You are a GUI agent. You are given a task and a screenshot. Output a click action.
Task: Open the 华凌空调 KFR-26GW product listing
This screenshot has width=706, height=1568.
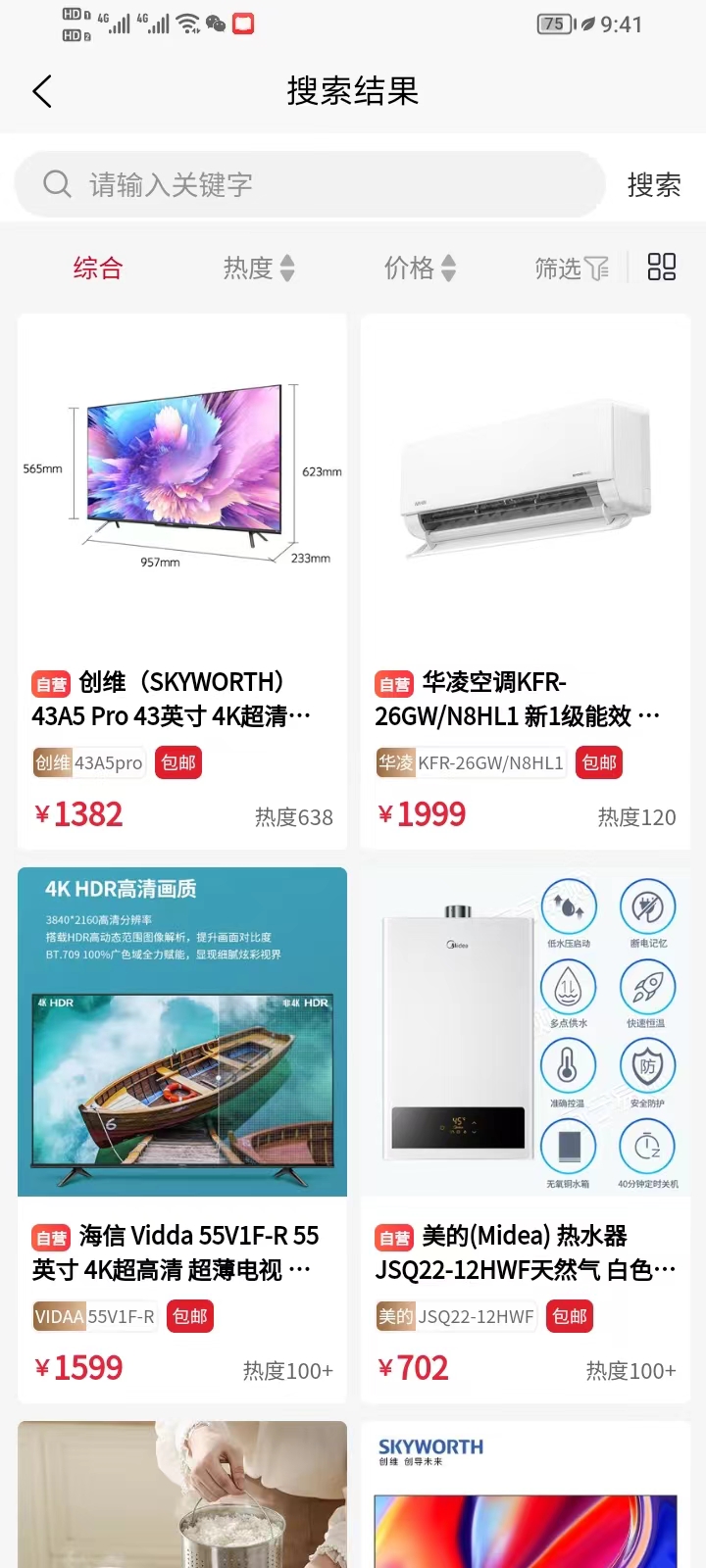524,698
